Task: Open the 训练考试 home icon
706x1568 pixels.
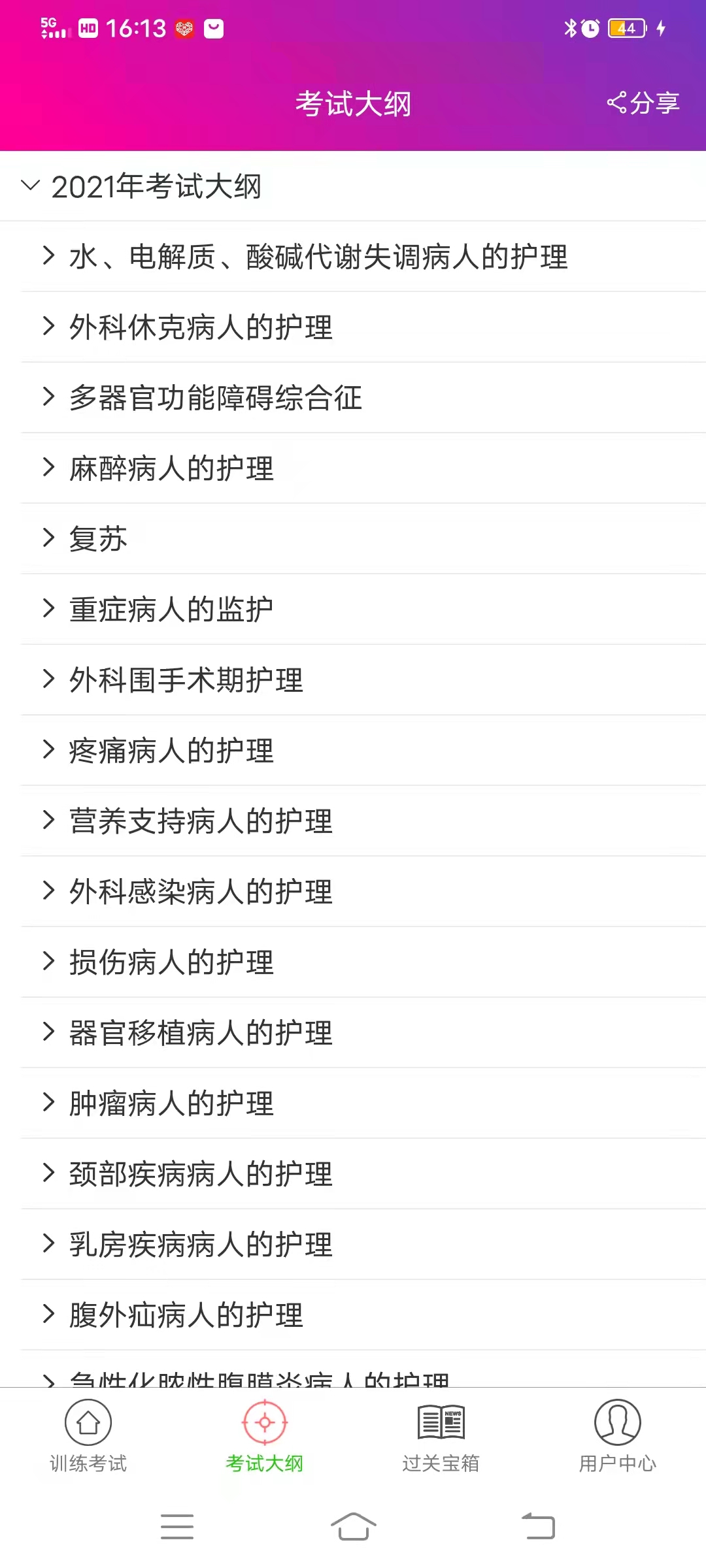Action: click(88, 1434)
